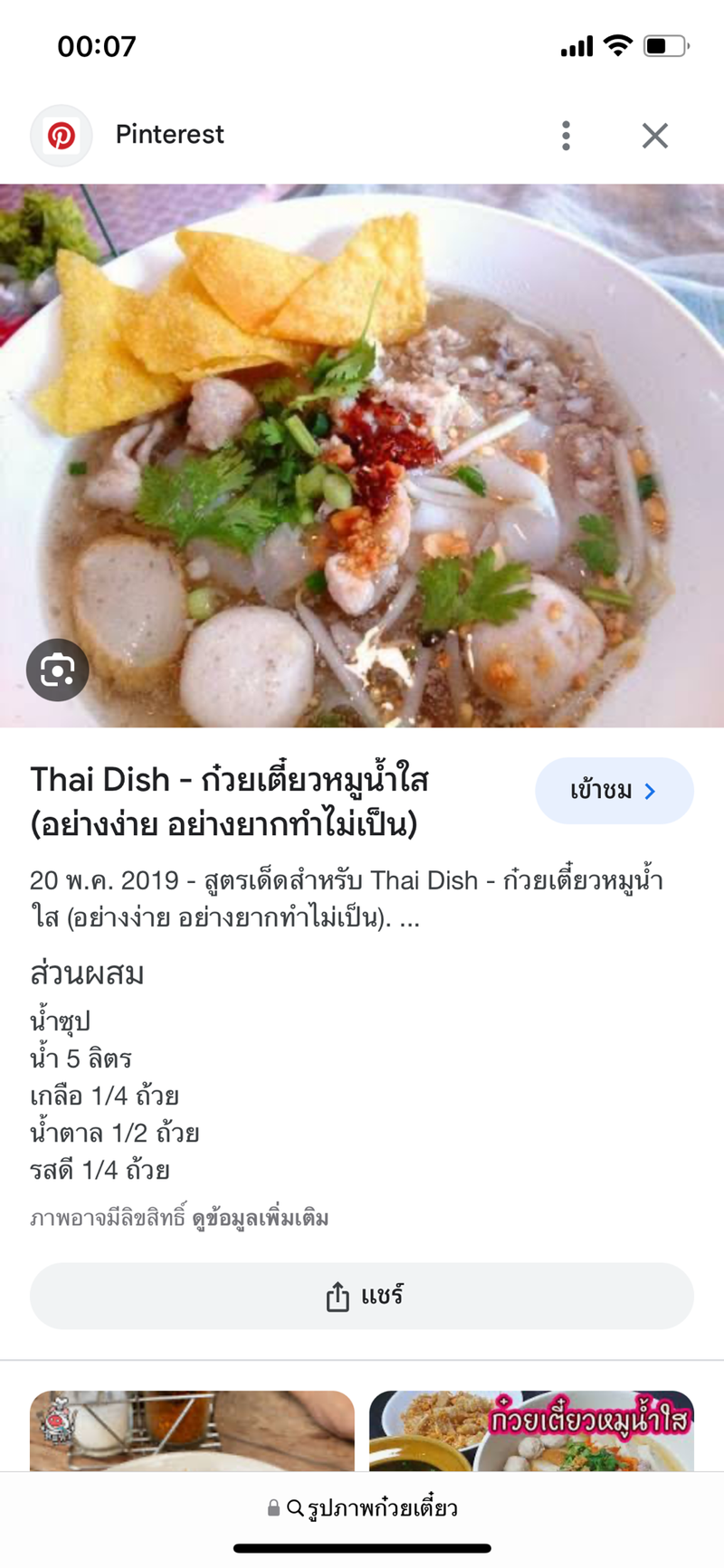Open the Pinterest source header

[169, 135]
